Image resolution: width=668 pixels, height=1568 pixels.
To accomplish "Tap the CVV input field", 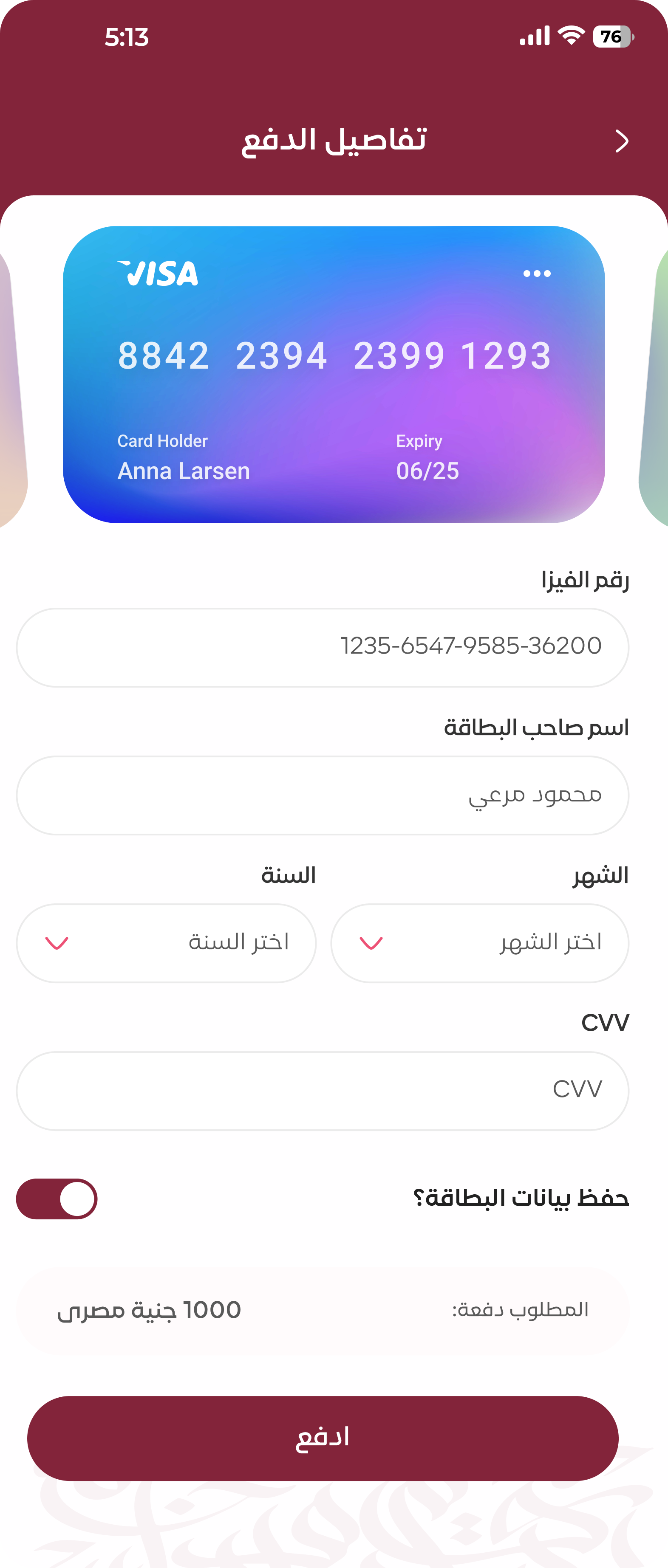I will pyautogui.click(x=322, y=1091).
